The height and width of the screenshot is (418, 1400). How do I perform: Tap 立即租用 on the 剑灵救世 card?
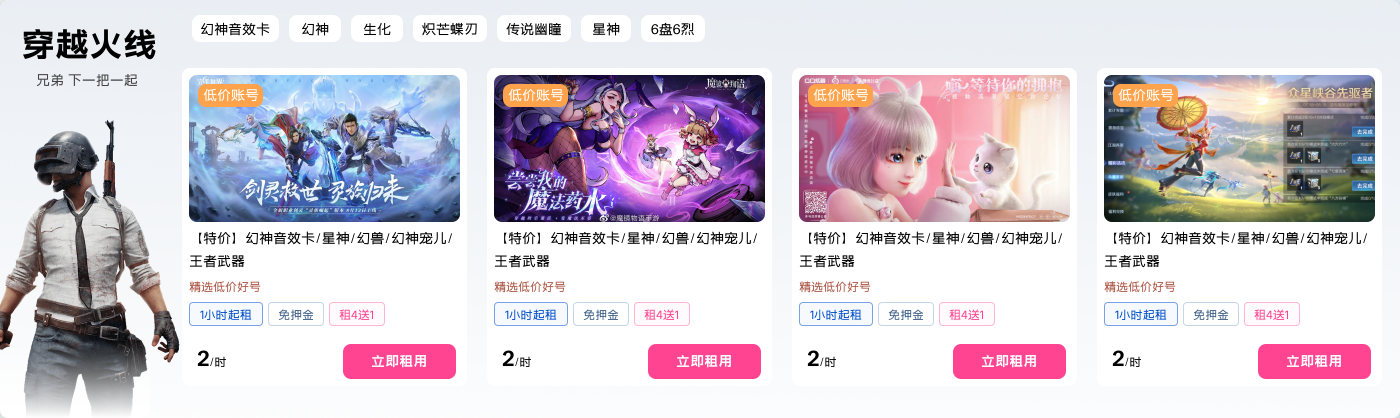coord(399,361)
